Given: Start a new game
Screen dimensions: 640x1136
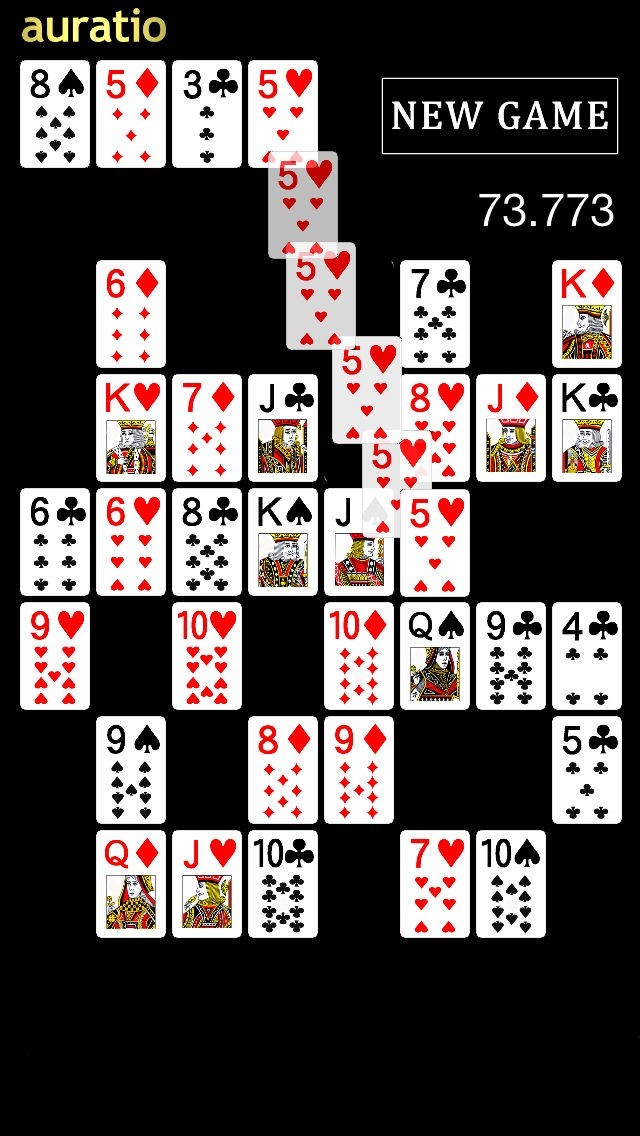Looking at the screenshot, I should point(499,116).
